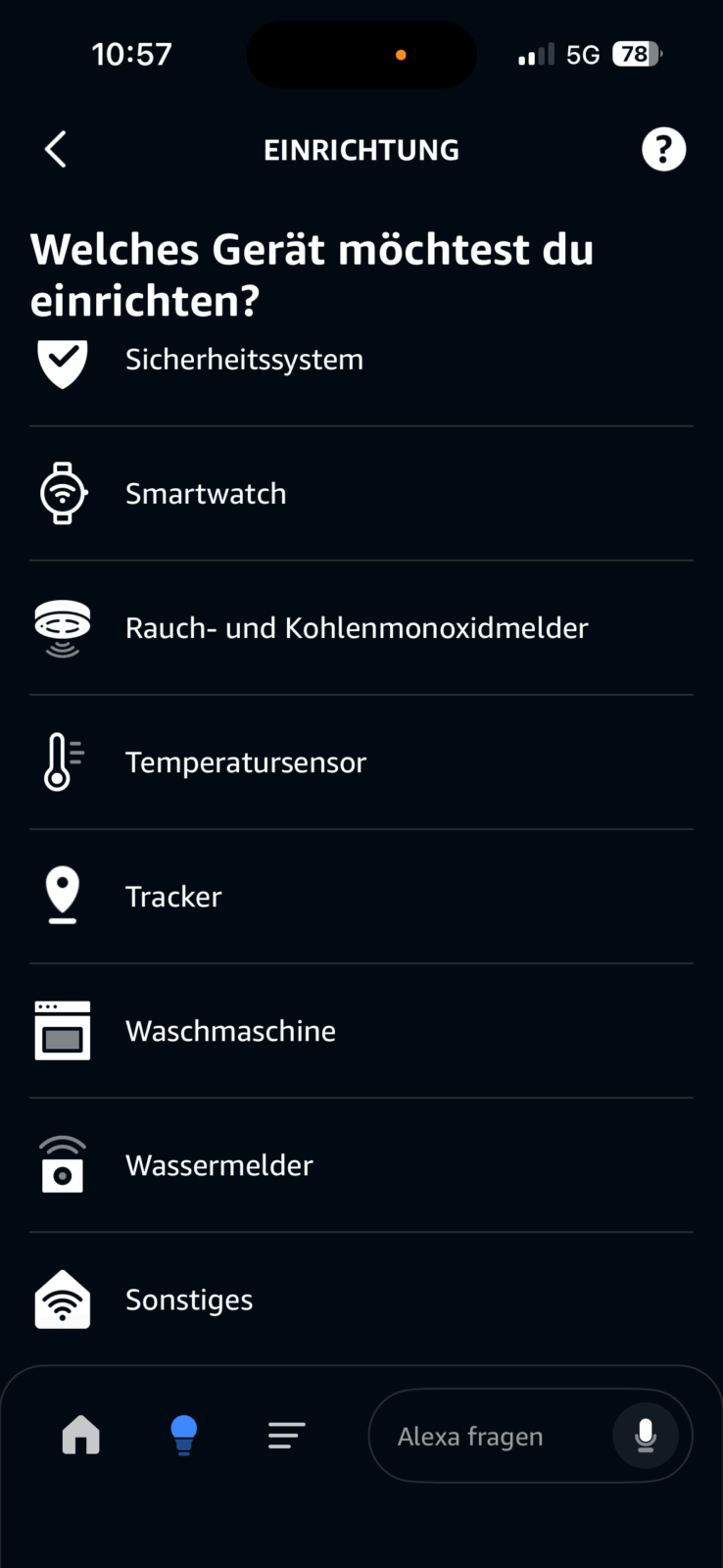Viewport: 723px width, 1568px height.
Task: Go back from the Einrichtung screen
Action: click(56, 150)
